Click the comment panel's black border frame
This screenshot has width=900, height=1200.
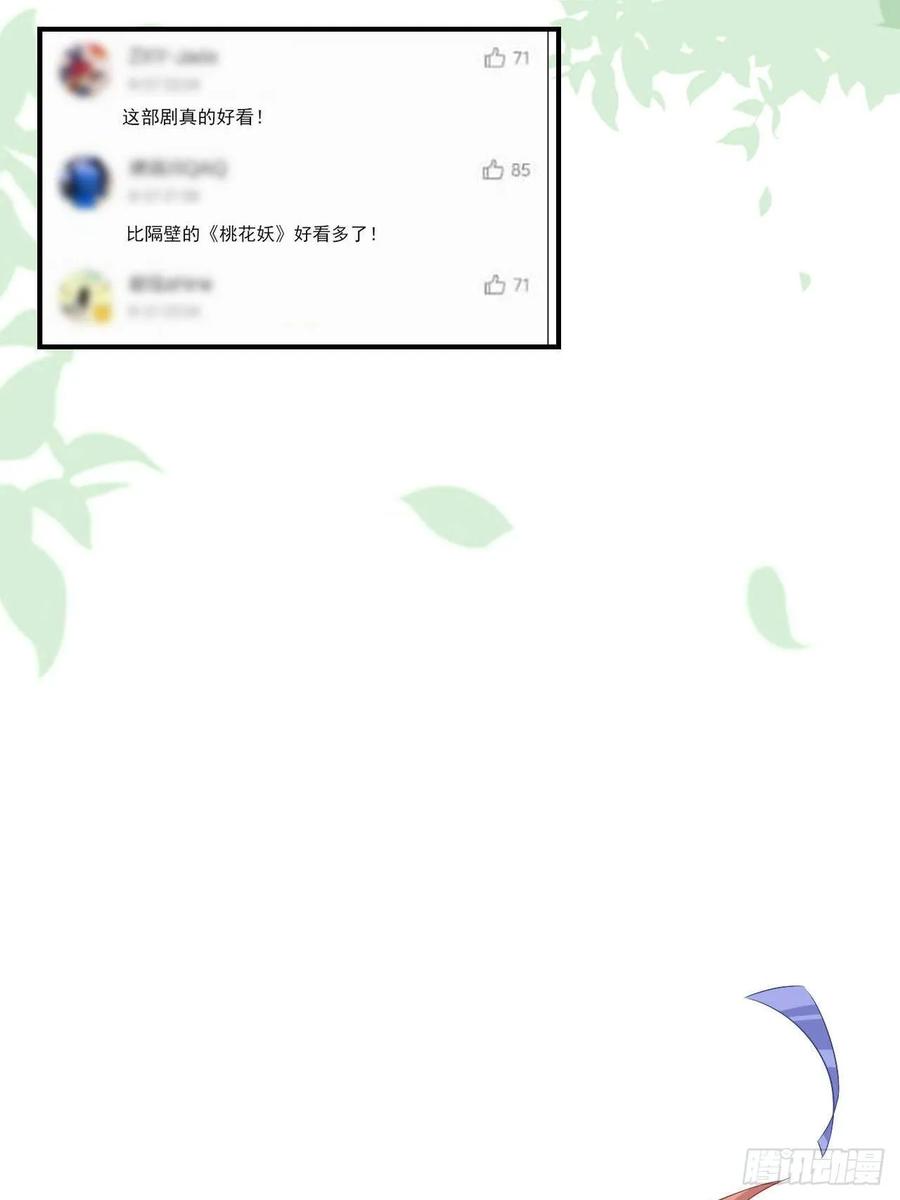tap(300, 35)
